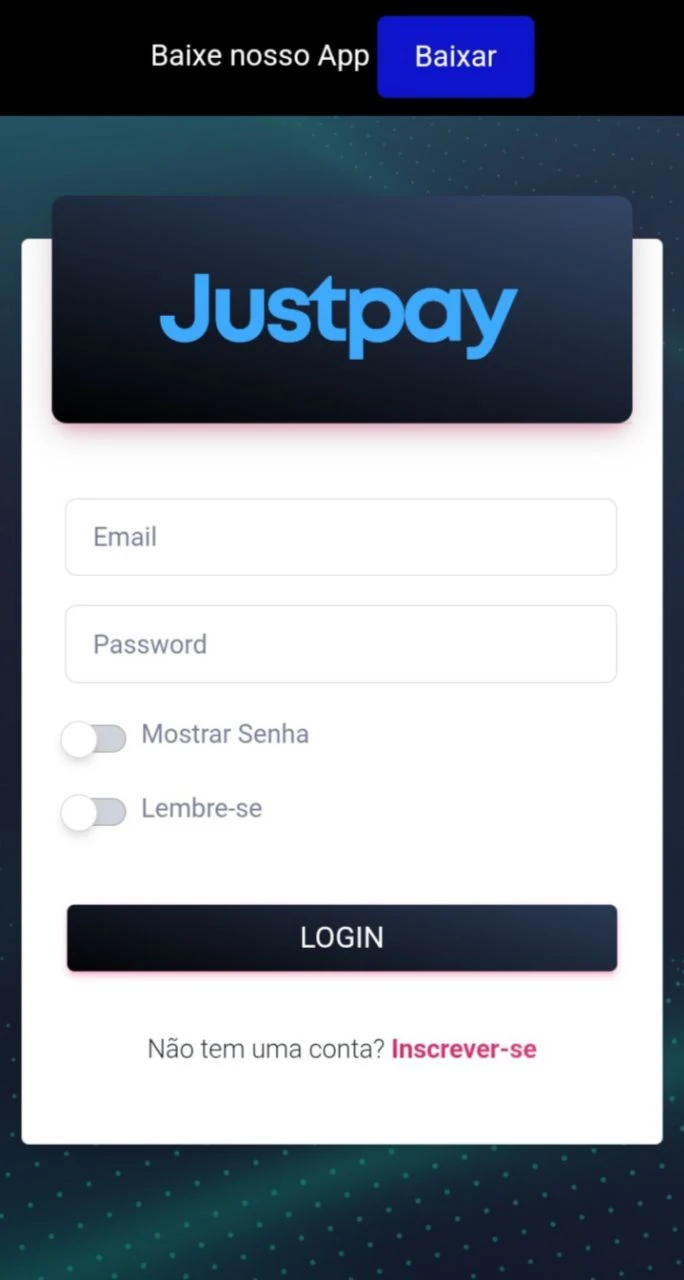The height and width of the screenshot is (1280, 684).
Task: Turn on the Lembre-se toggle
Action: [94, 812]
